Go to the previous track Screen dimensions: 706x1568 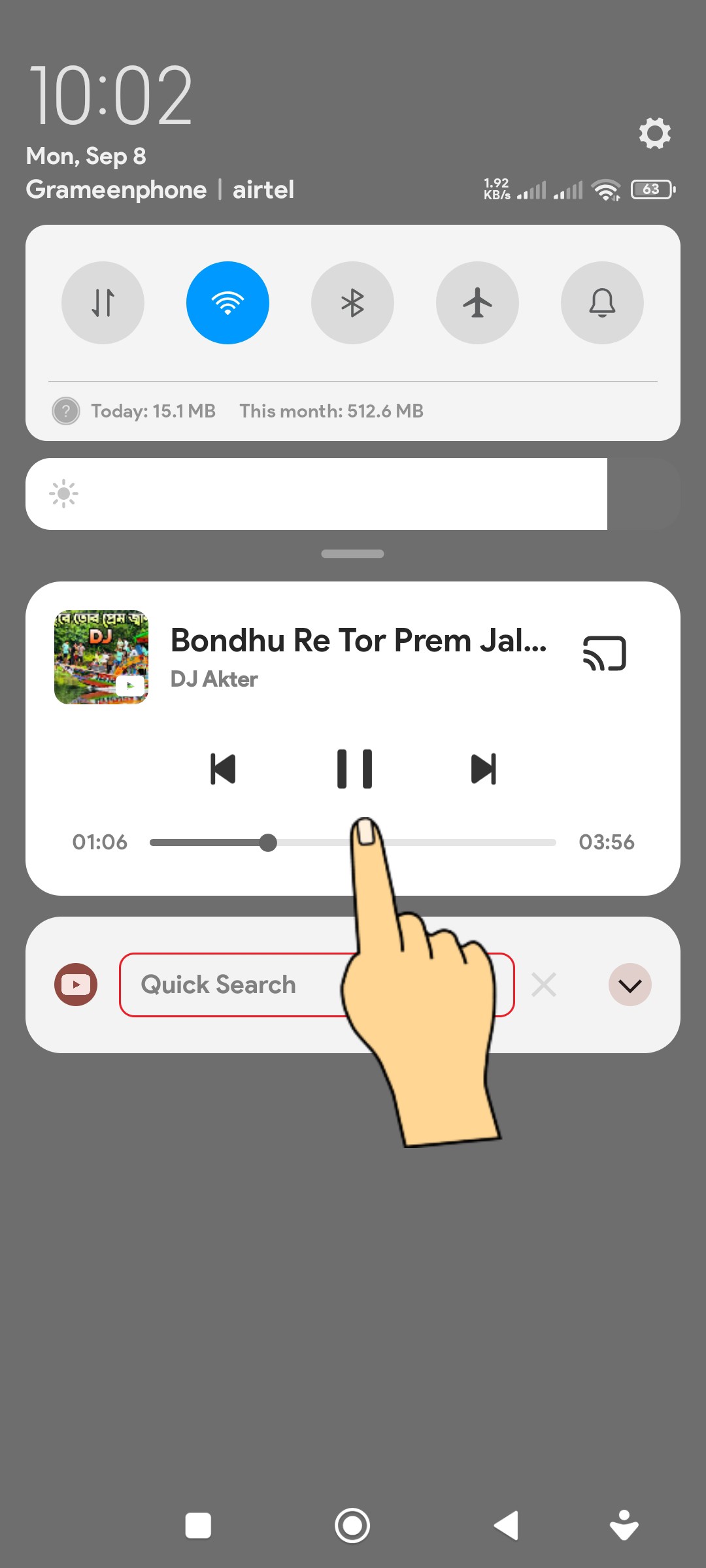tap(223, 769)
